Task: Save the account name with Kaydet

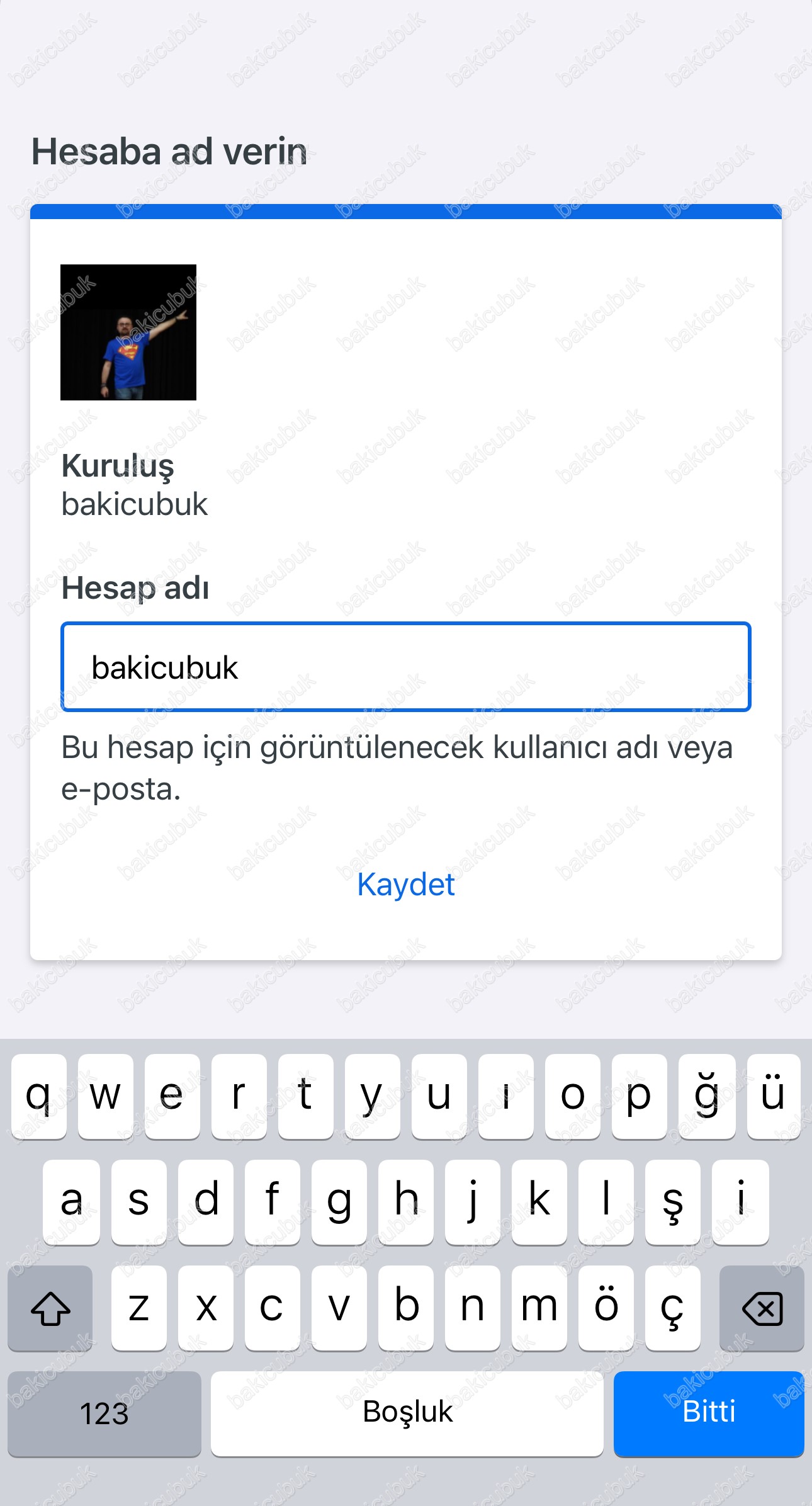Action: point(406,885)
